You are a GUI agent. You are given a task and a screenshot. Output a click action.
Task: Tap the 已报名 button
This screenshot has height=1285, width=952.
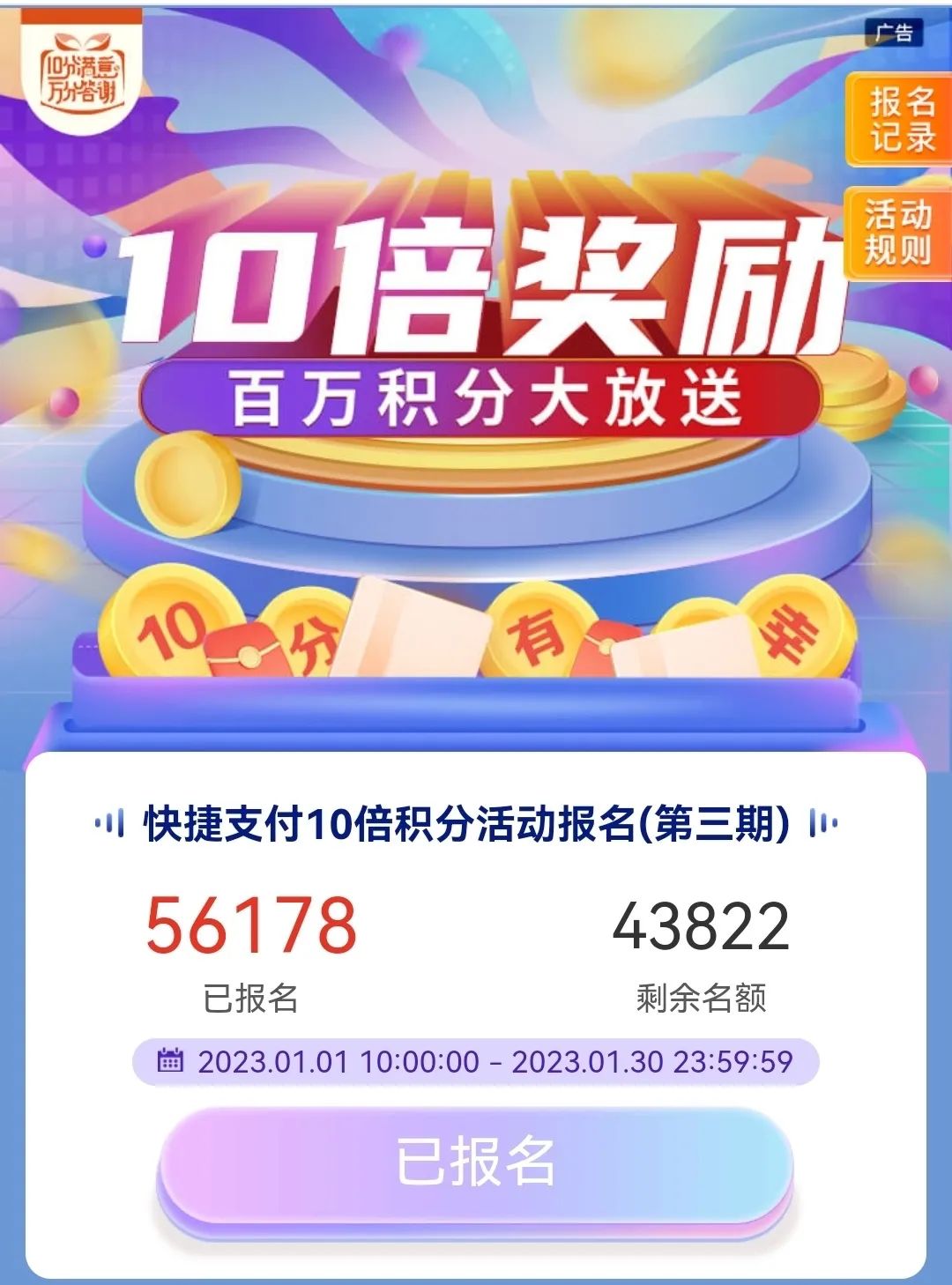click(x=475, y=1163)
